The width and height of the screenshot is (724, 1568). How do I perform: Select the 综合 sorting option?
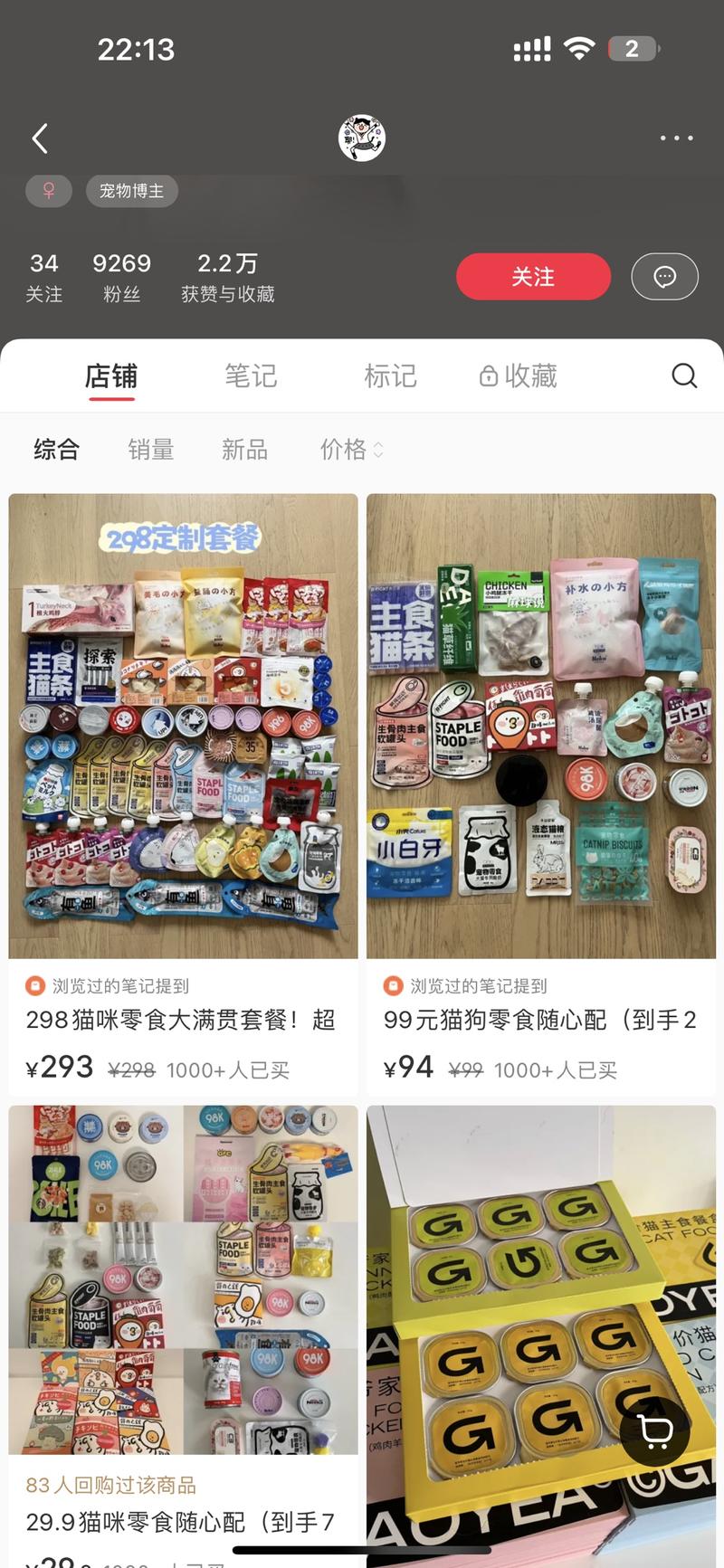coord(57,450)
